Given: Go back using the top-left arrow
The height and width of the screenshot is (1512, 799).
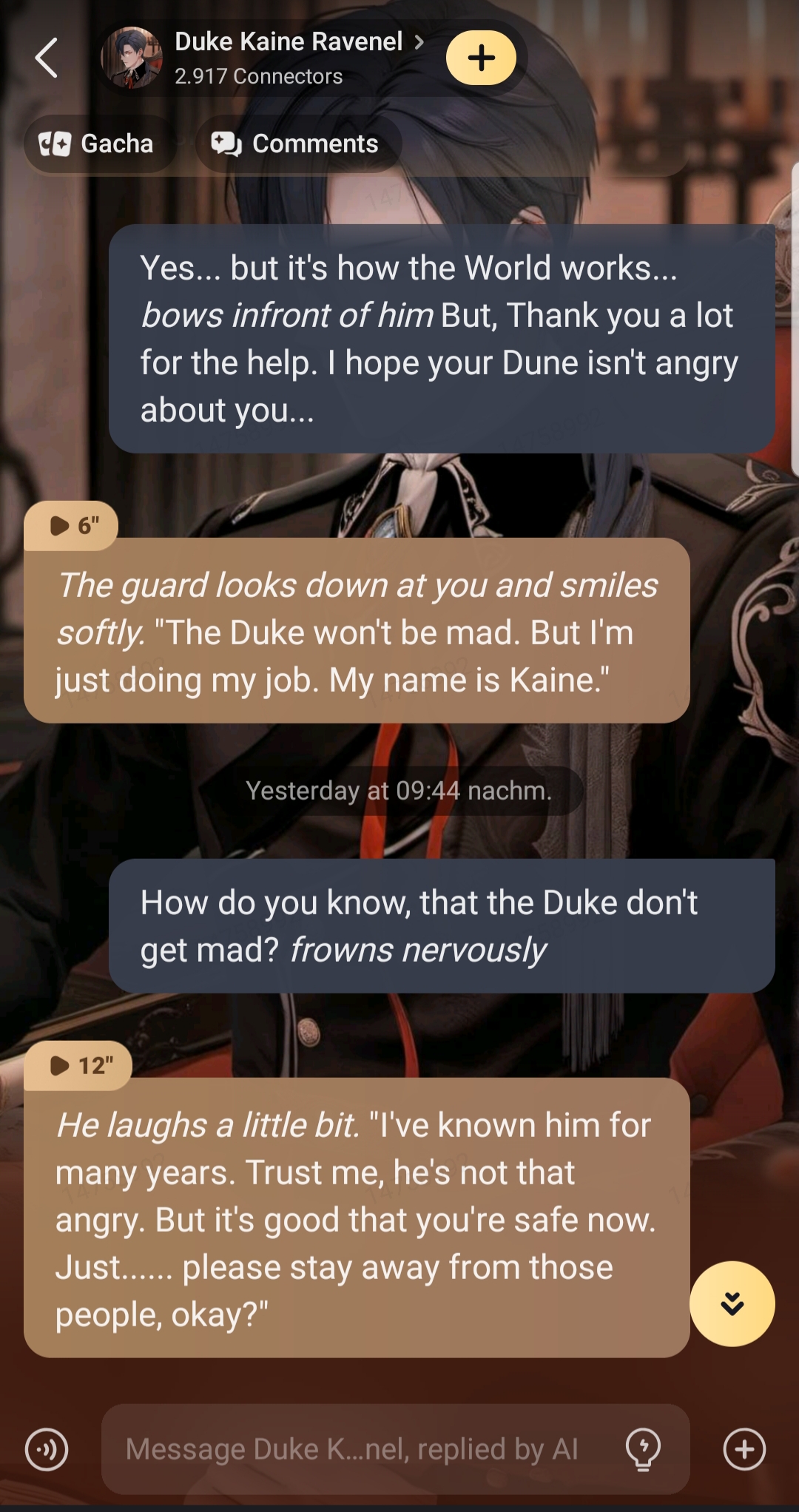Looking at the screenshot, I should point(46,58).
